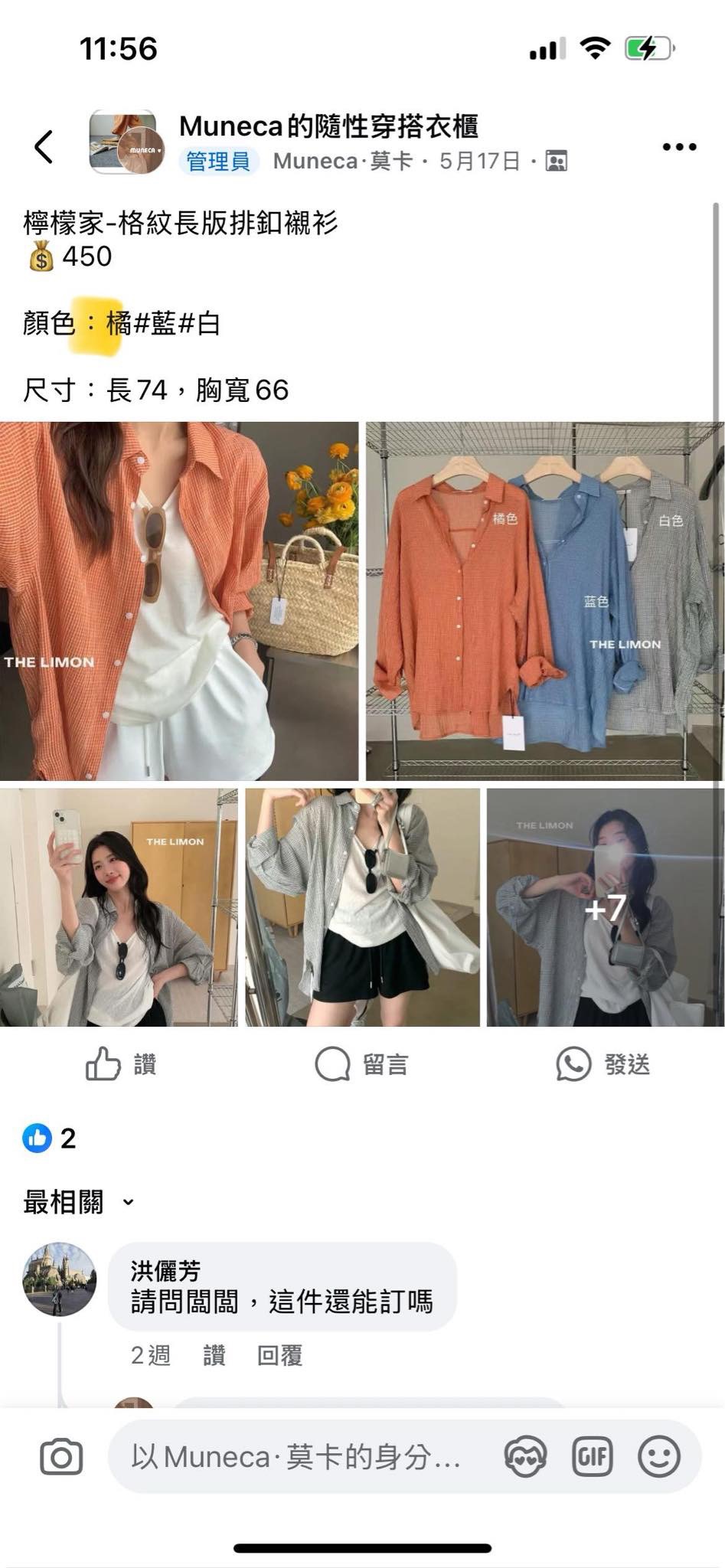725x1568 pixels.
Task: Open the smiley emoji picker
Action: (x=658, y=1456)
